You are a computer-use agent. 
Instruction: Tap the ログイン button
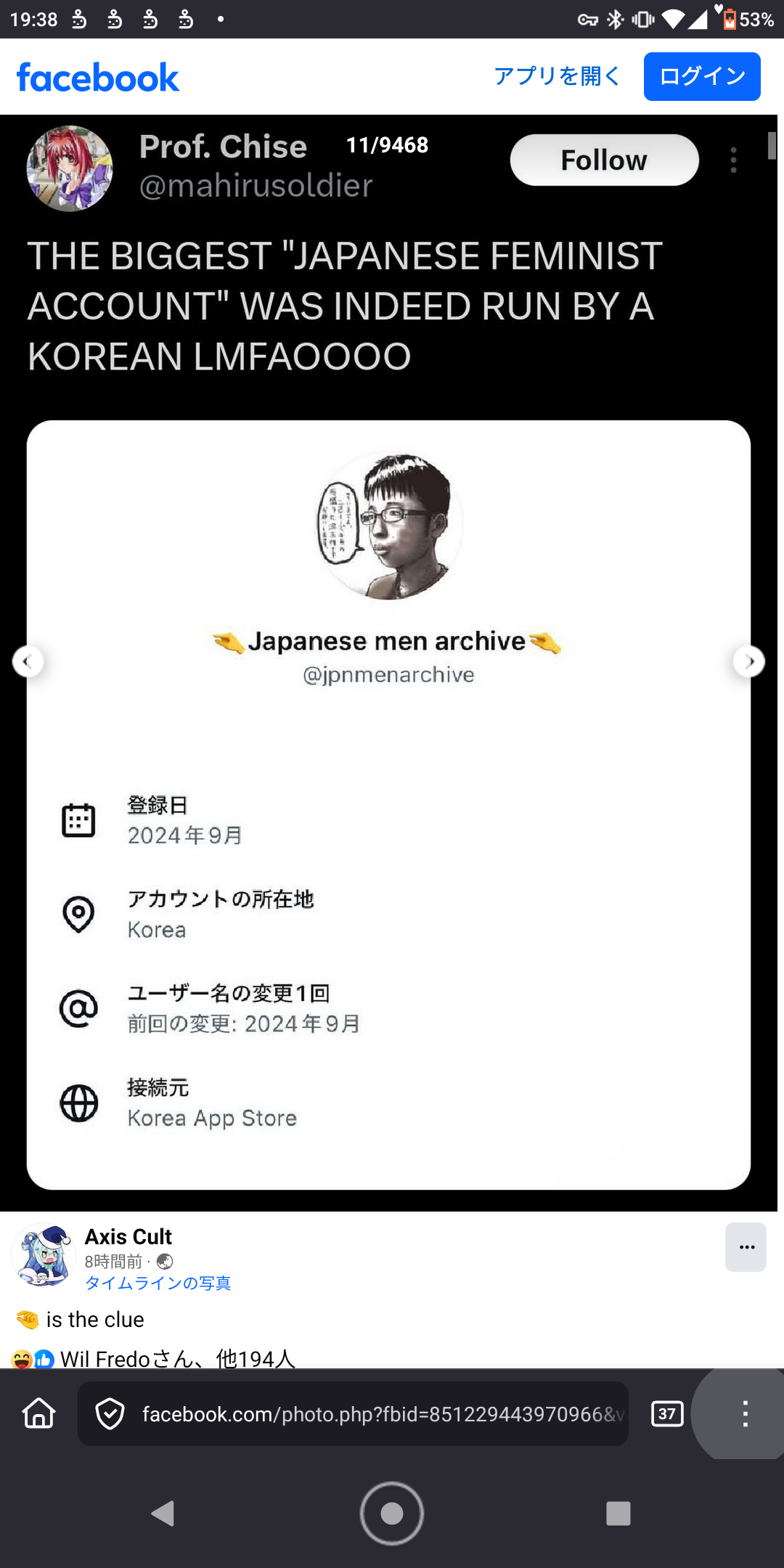[x=701, y=76]
